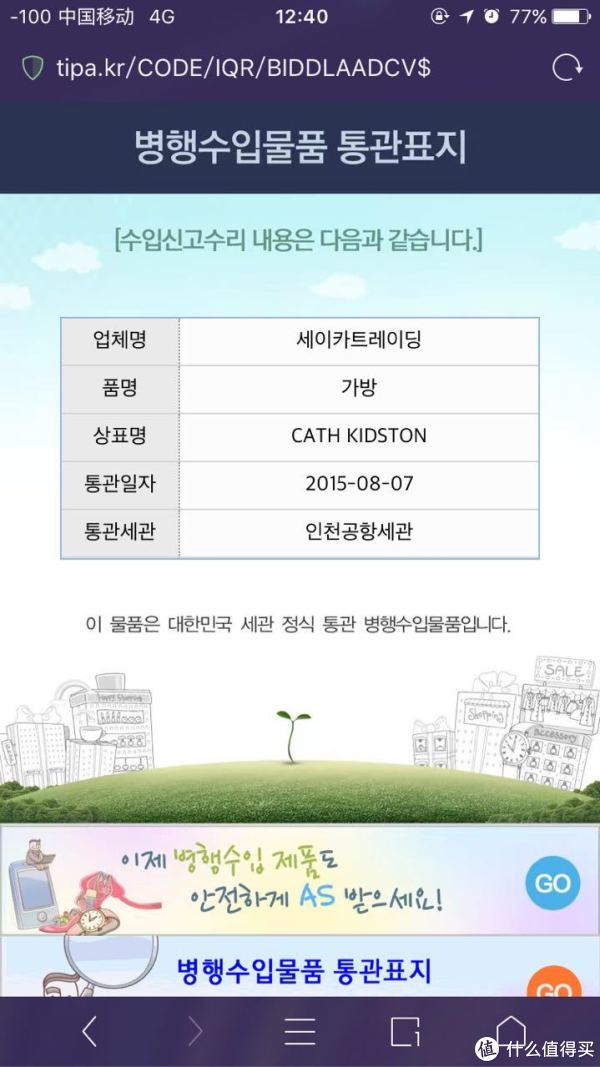The height and width of the screenshot is (1067, 600).
Task: Open the browser menu icon
Action: 300,1032
